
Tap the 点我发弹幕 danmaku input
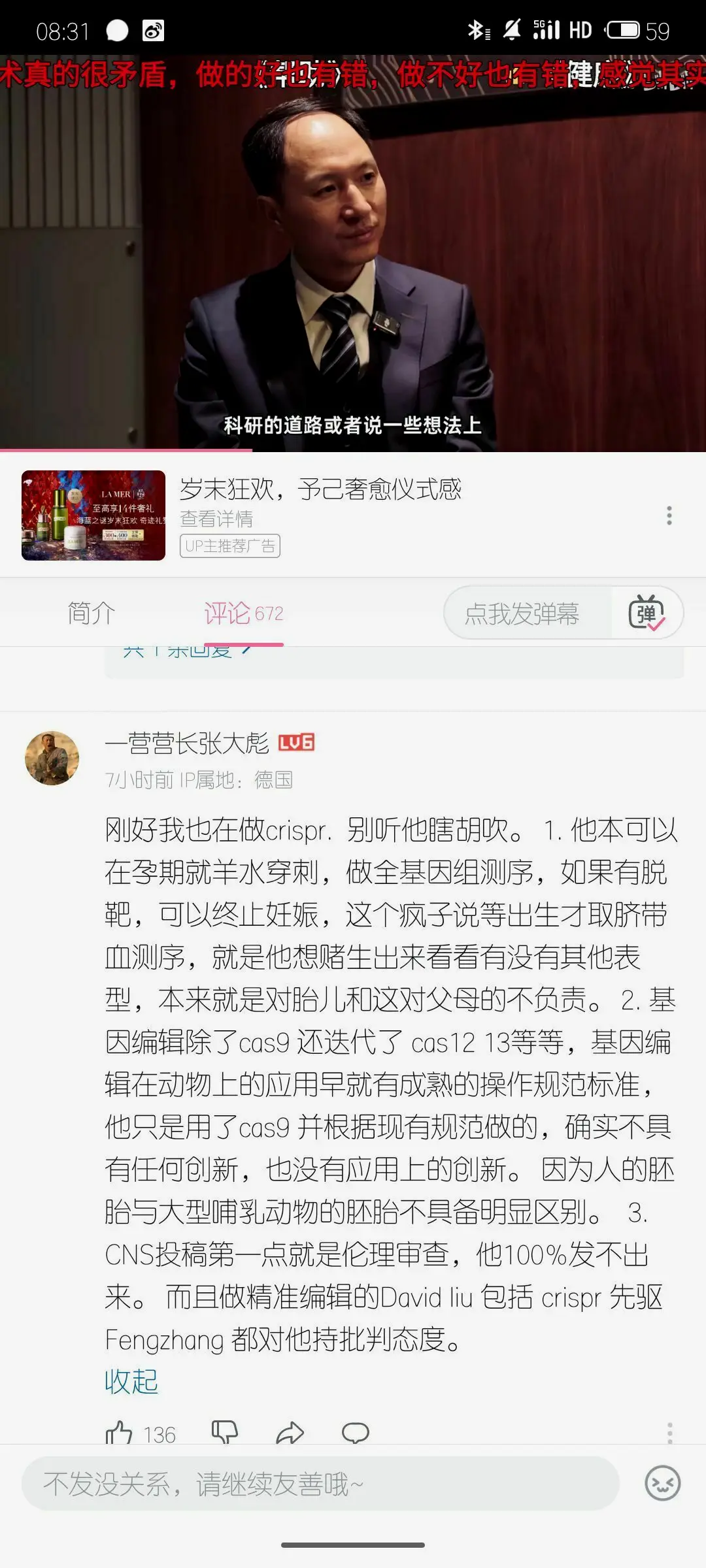pos(523,613)
